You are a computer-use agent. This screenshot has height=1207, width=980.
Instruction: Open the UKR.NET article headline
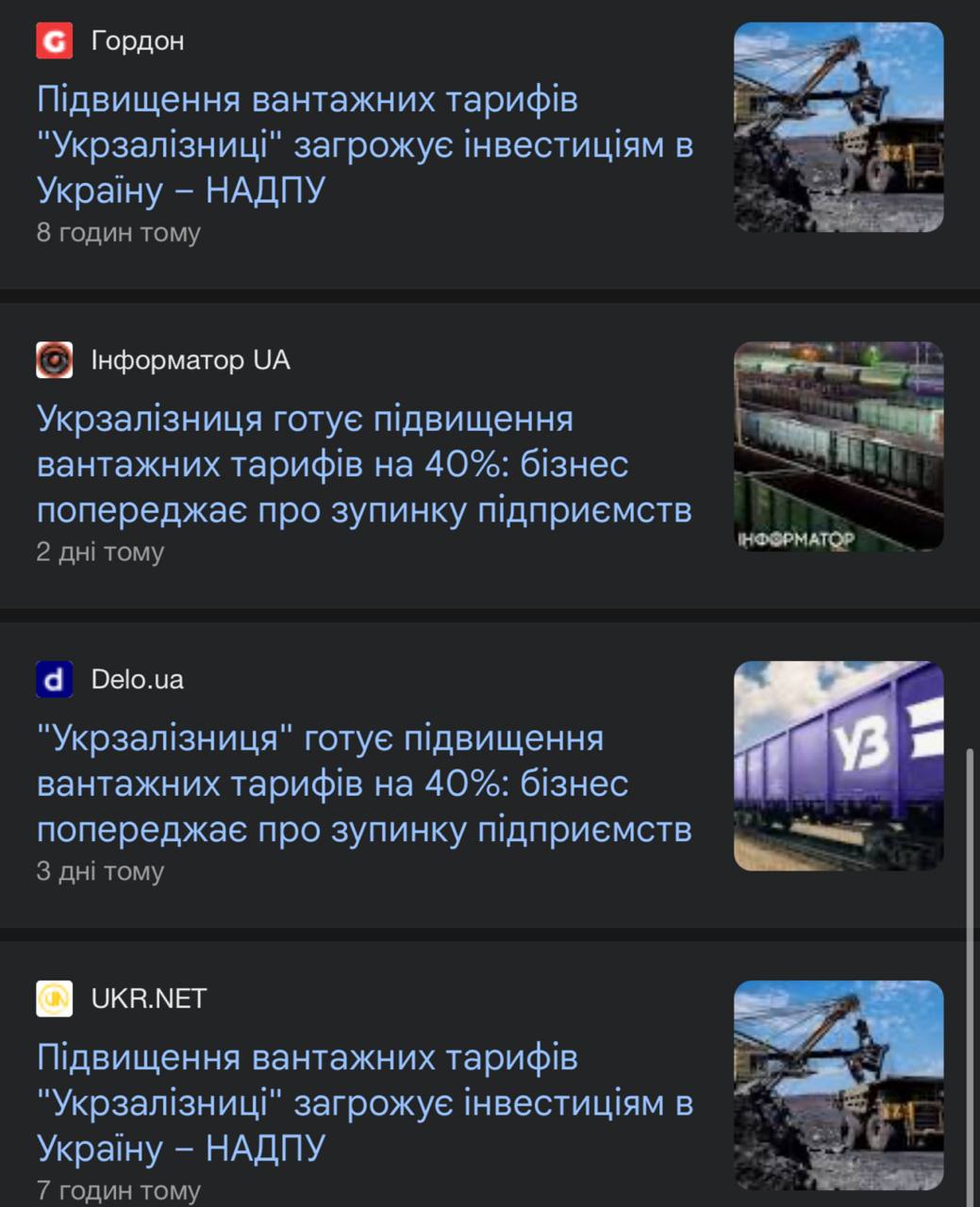tap(364, 1102)
